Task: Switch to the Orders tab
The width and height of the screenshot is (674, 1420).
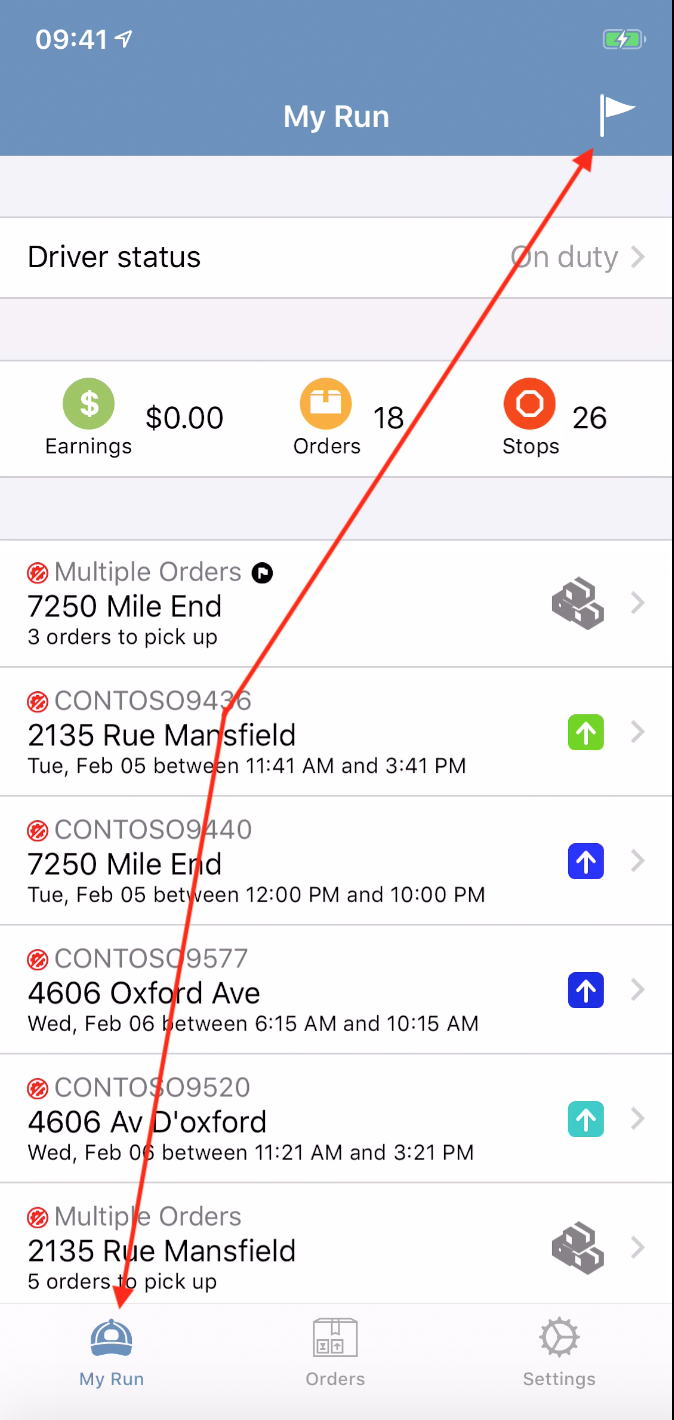Action: [x=335, y=1353]
